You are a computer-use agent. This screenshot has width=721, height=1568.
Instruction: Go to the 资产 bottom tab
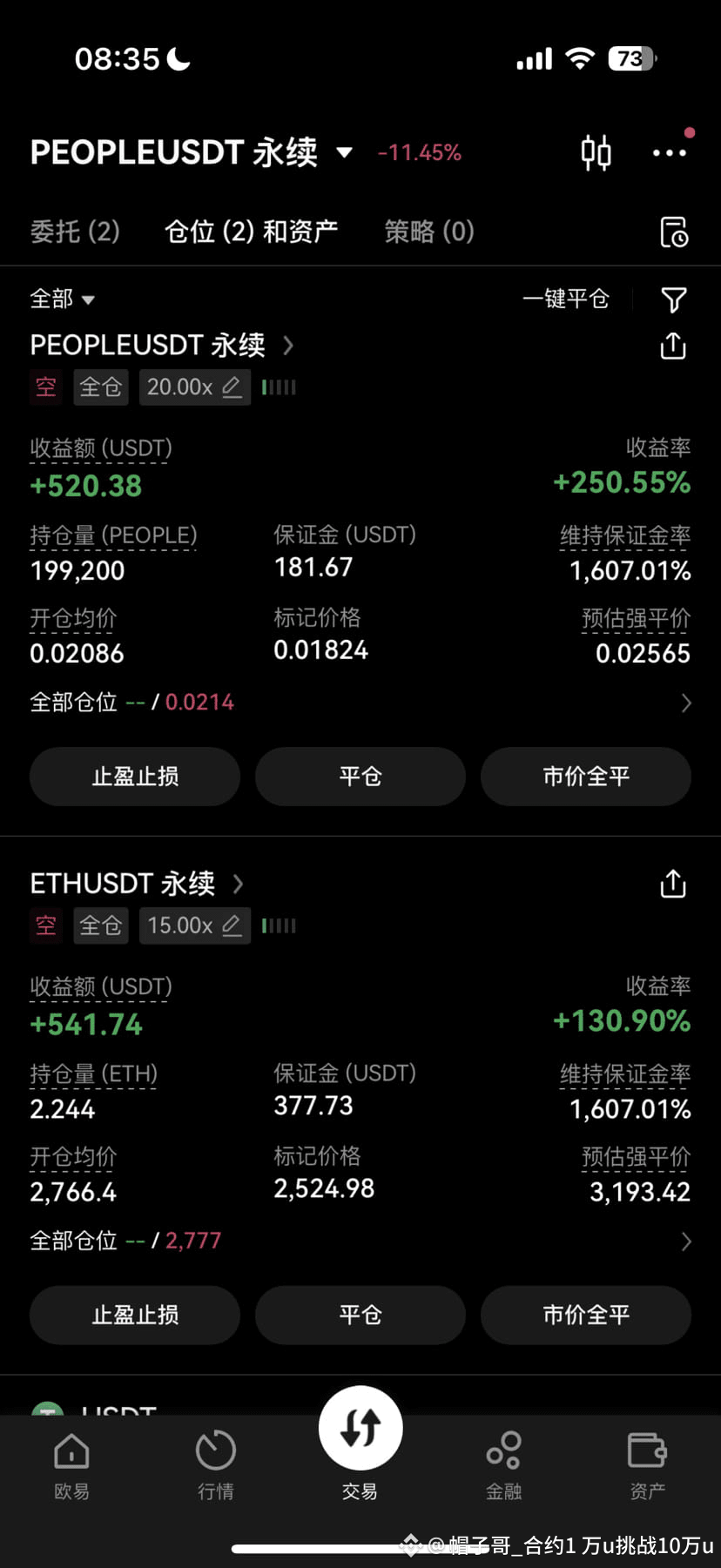[647, 1466]
